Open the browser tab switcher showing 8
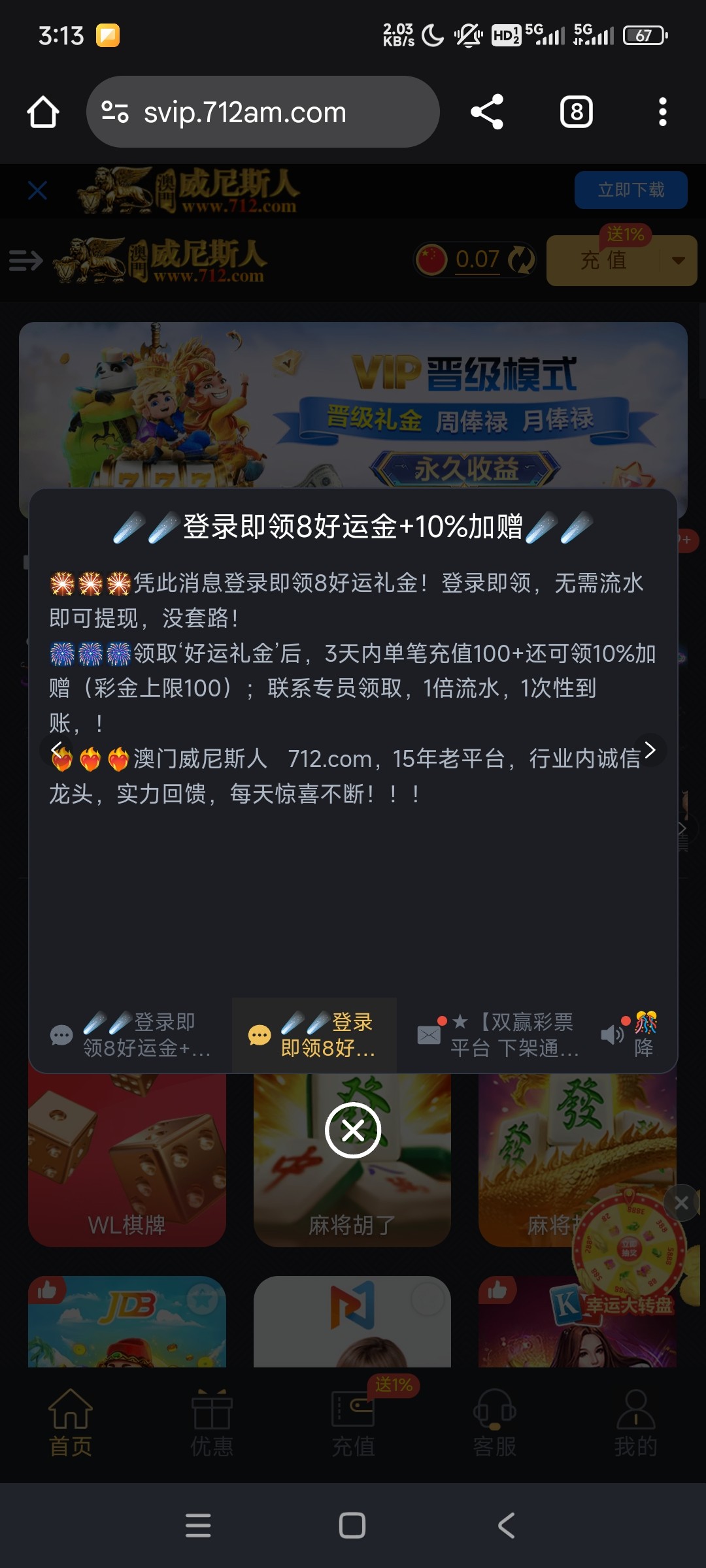Viewport: 706px width, 1568px height. click(576, 112)
